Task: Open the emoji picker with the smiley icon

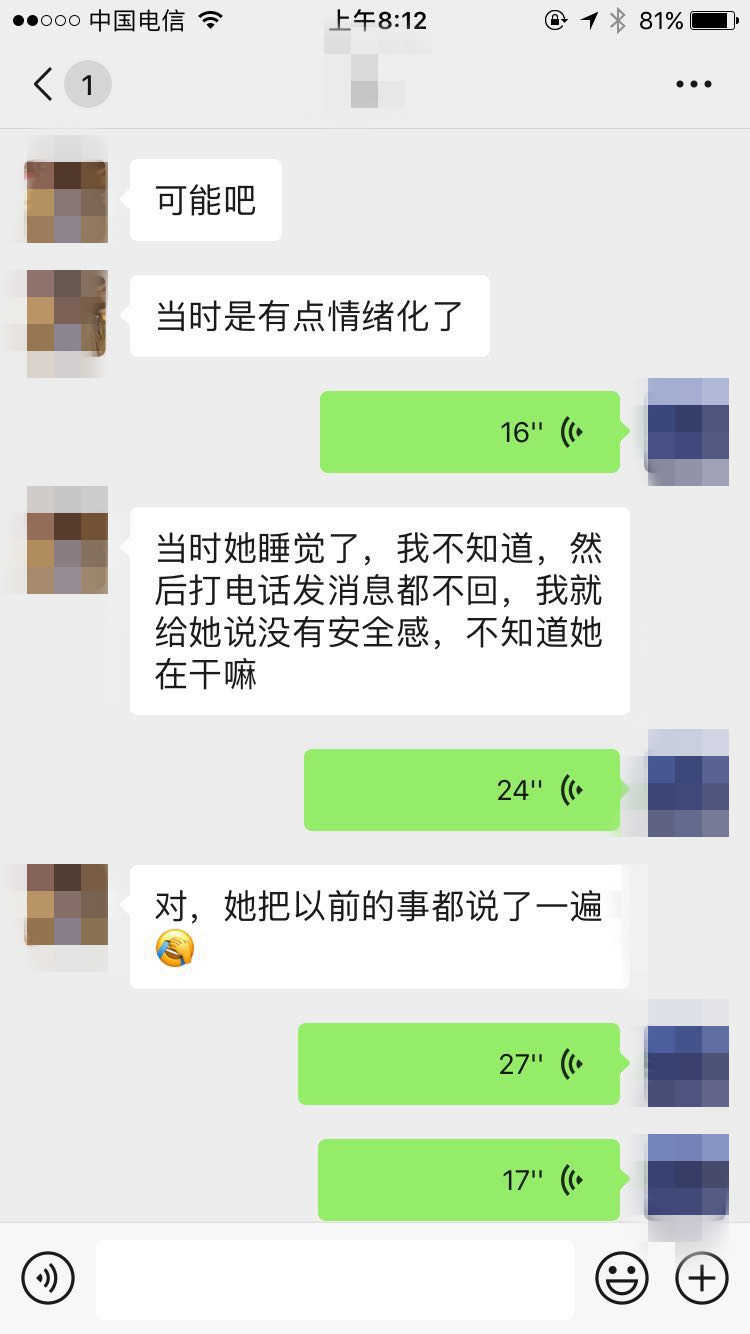Action: pyautogui.click(x=621, y=1278)
